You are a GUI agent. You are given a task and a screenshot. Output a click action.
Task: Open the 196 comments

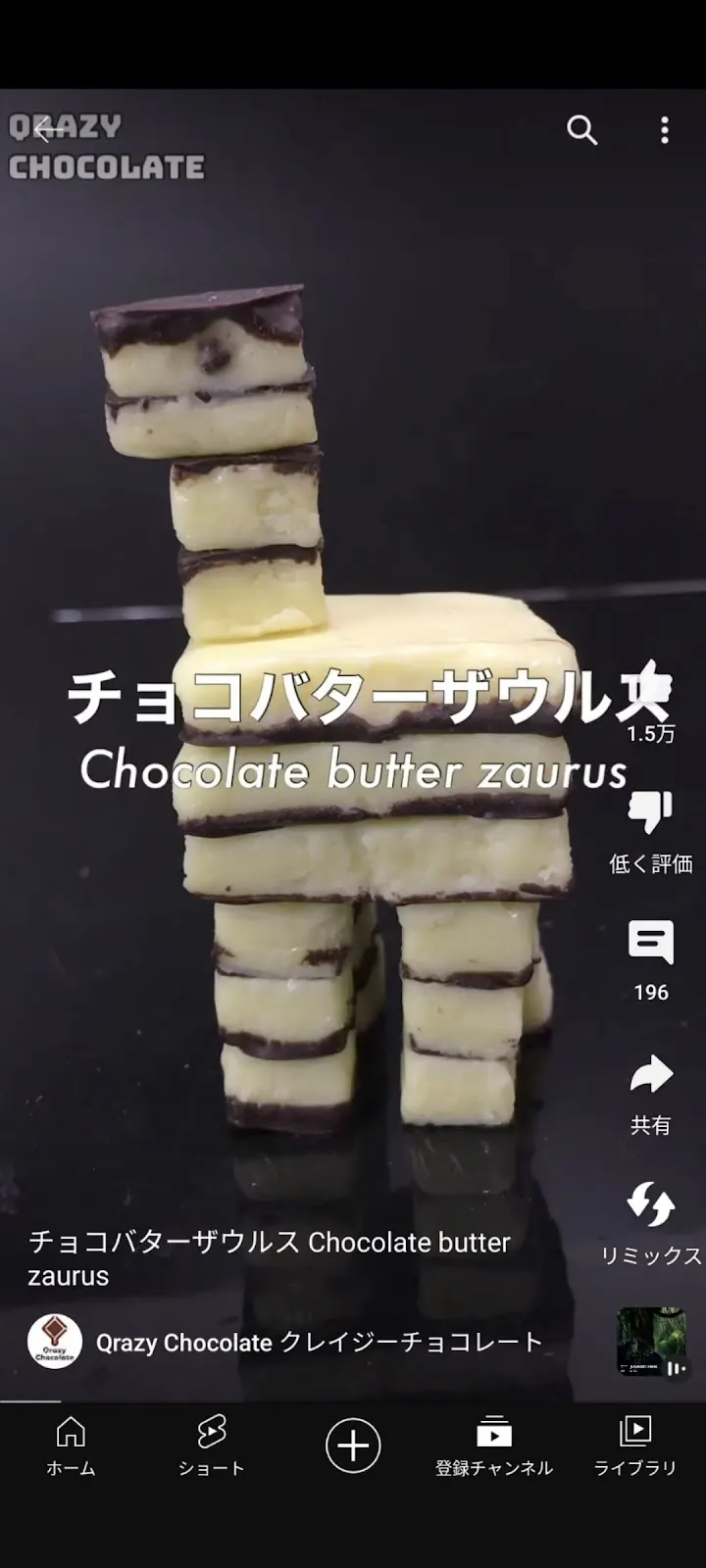coord(650,943)
